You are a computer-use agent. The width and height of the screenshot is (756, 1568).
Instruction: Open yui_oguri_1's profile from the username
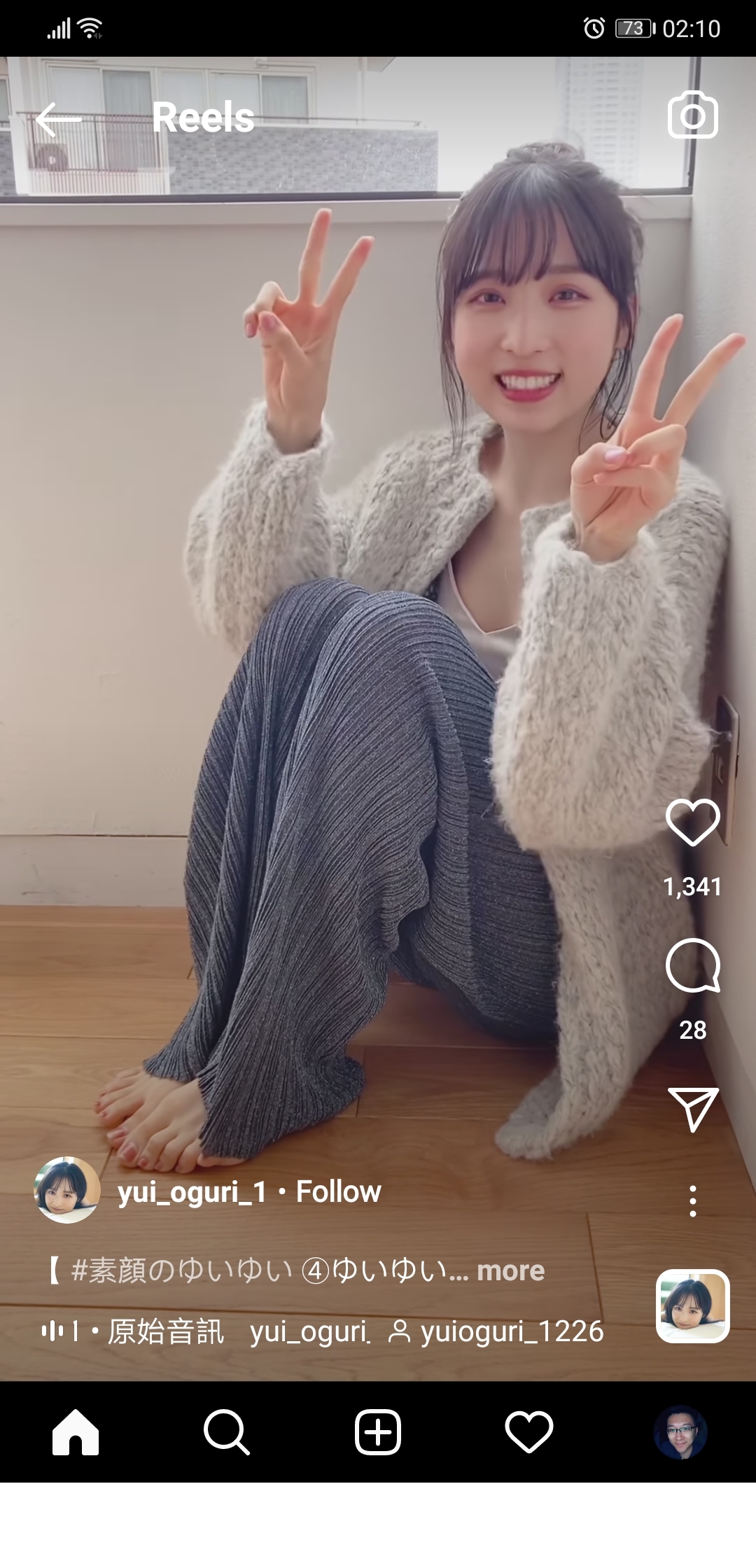(192, 1191)
